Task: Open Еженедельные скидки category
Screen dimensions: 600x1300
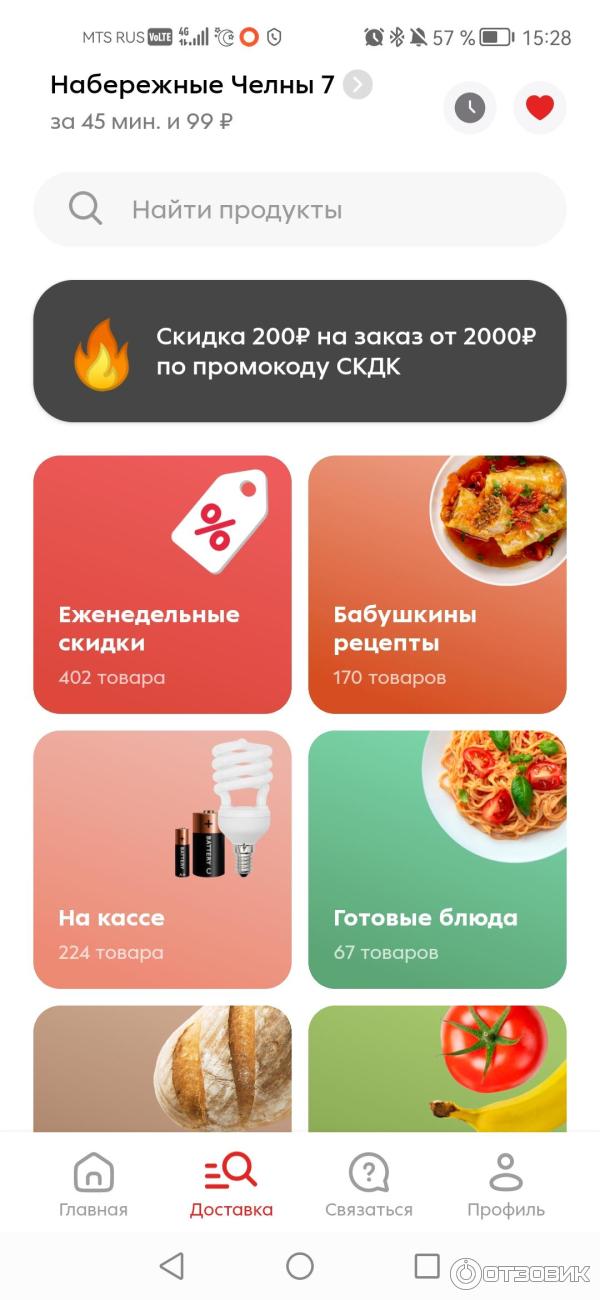Action: point(162,584)
